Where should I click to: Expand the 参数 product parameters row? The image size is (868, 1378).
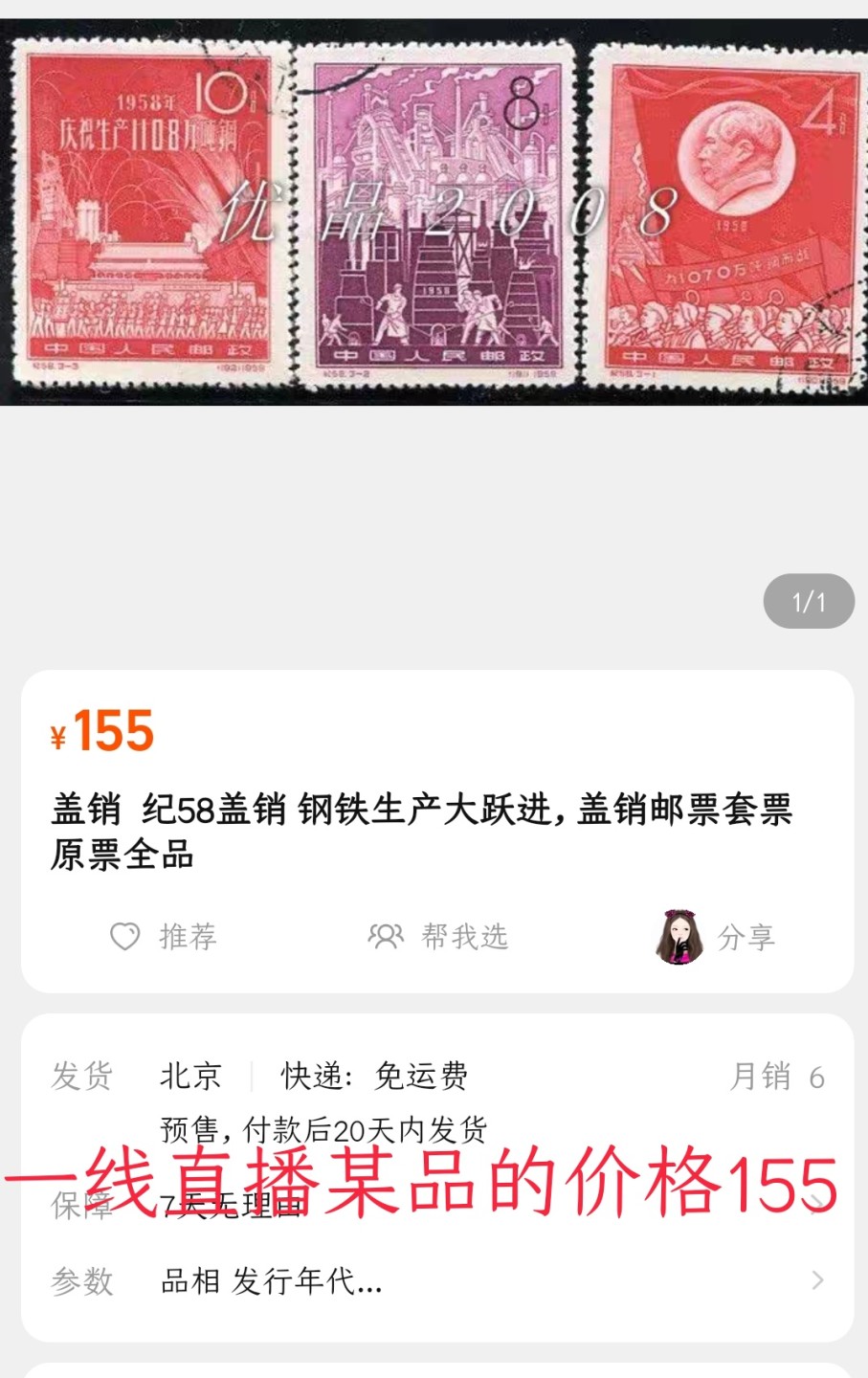[434, 1280]
